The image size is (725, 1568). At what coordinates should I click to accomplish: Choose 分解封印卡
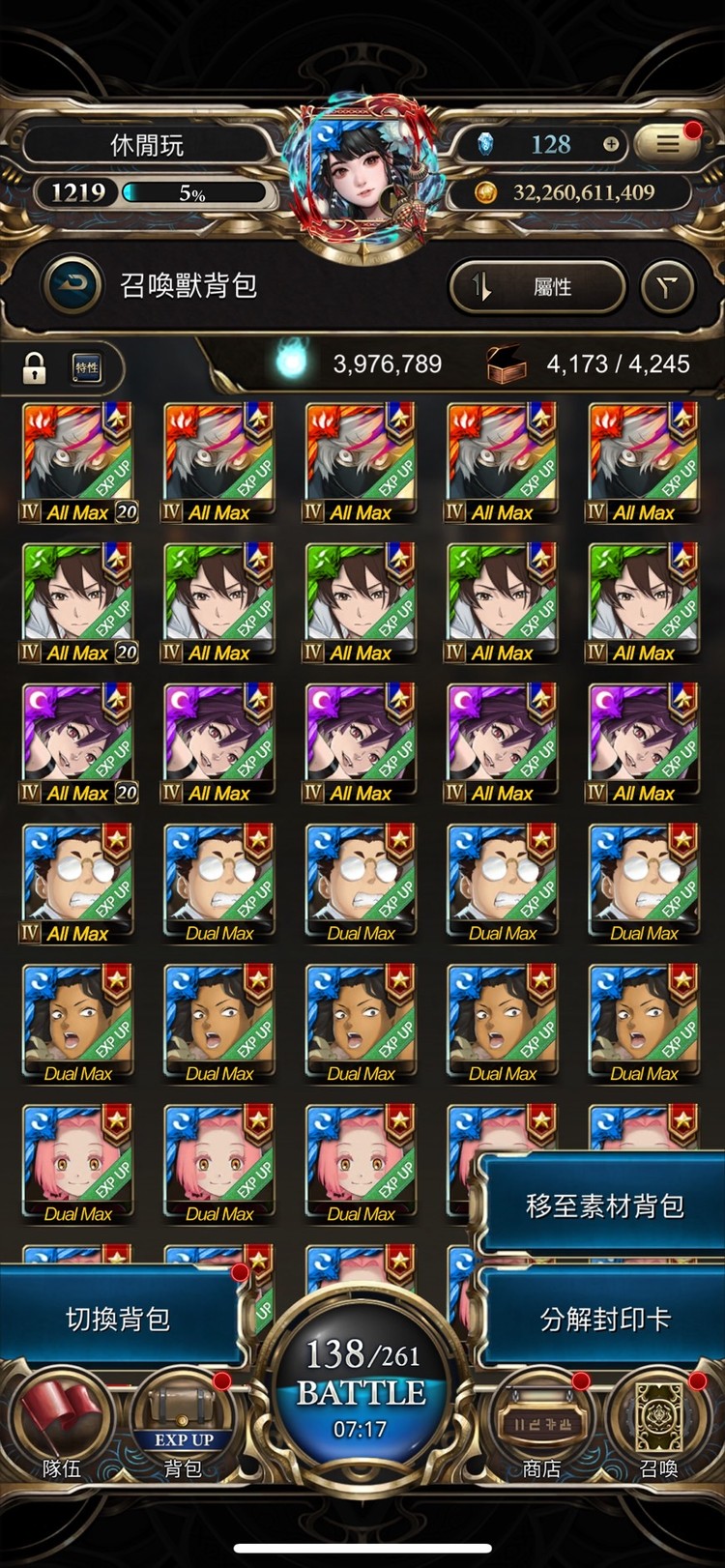603,1319
